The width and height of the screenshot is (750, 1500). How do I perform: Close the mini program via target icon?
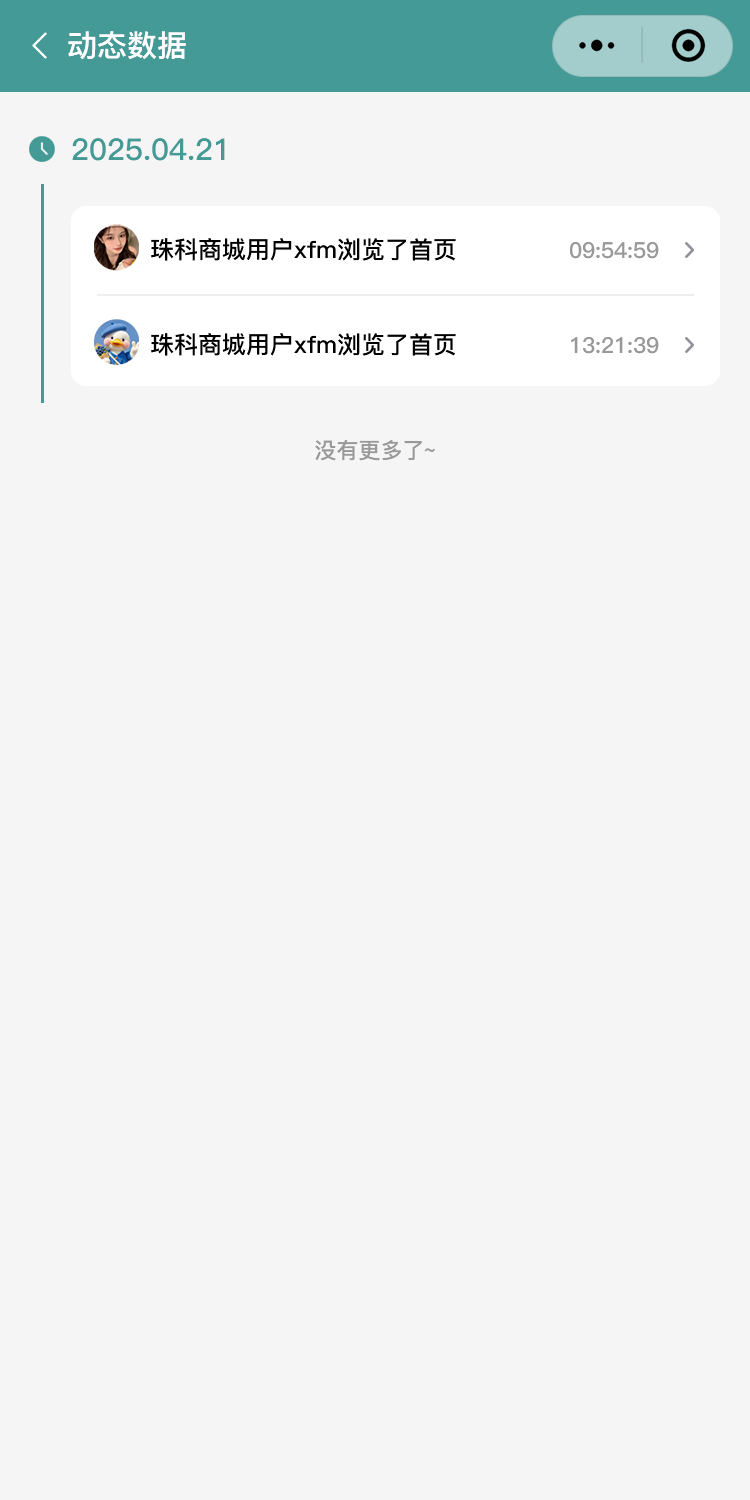tap(688, 46)
